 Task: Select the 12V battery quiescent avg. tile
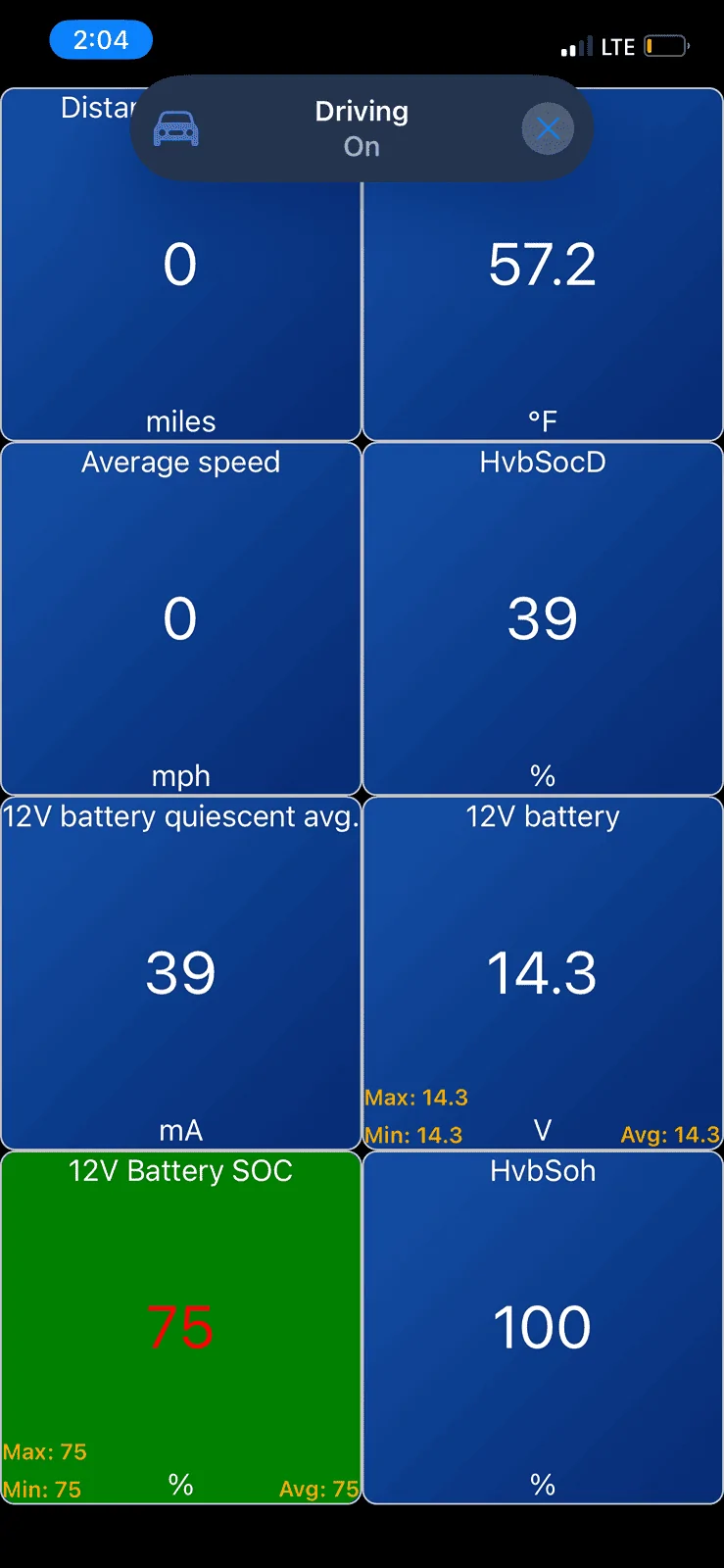pyautogui.click(x=181, y=973)
